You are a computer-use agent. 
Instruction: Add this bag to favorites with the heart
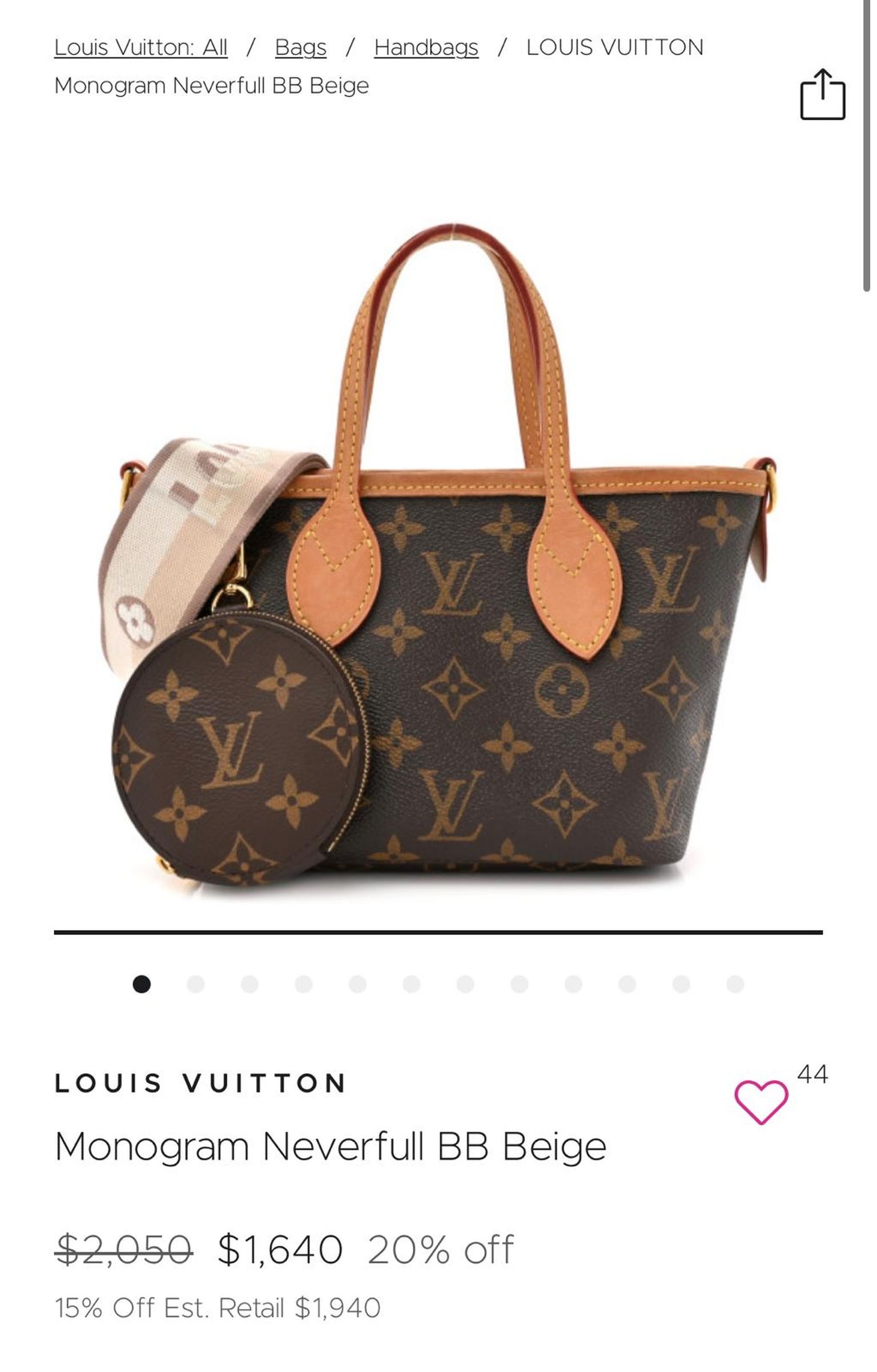(761, 1102)
